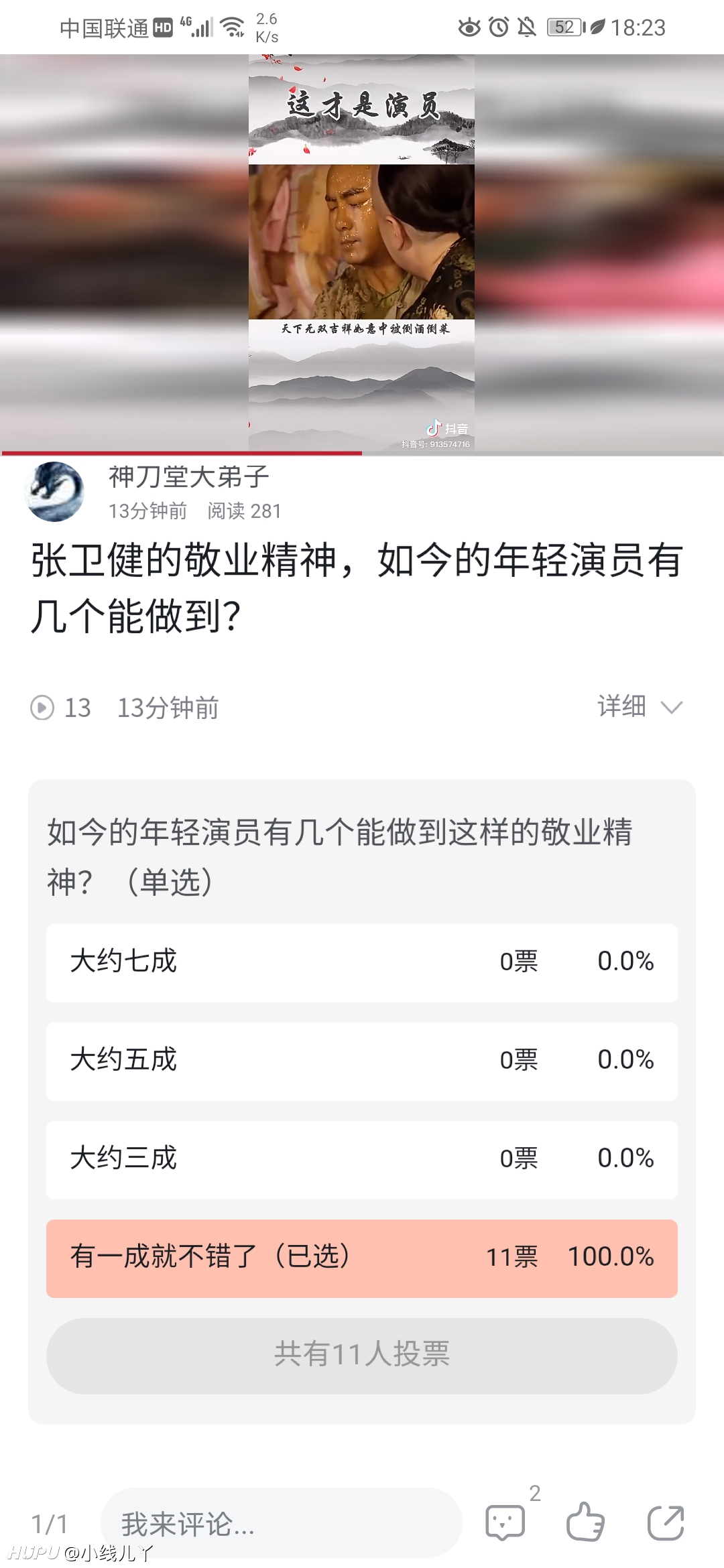Select poll option 大约五成
Viewport: 724px width, 1568px height.
(362, 1061)
